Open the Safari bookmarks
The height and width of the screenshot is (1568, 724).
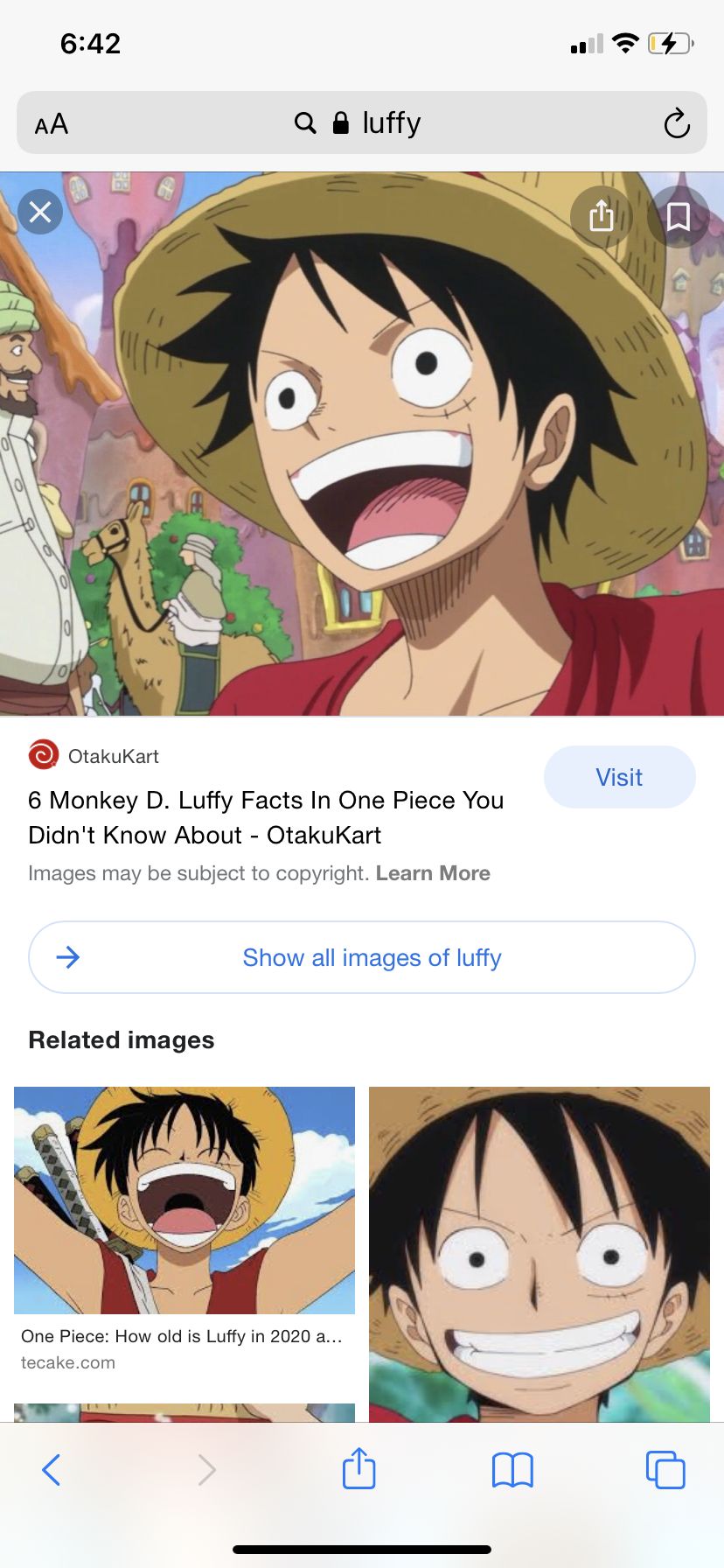point(512,1470)
